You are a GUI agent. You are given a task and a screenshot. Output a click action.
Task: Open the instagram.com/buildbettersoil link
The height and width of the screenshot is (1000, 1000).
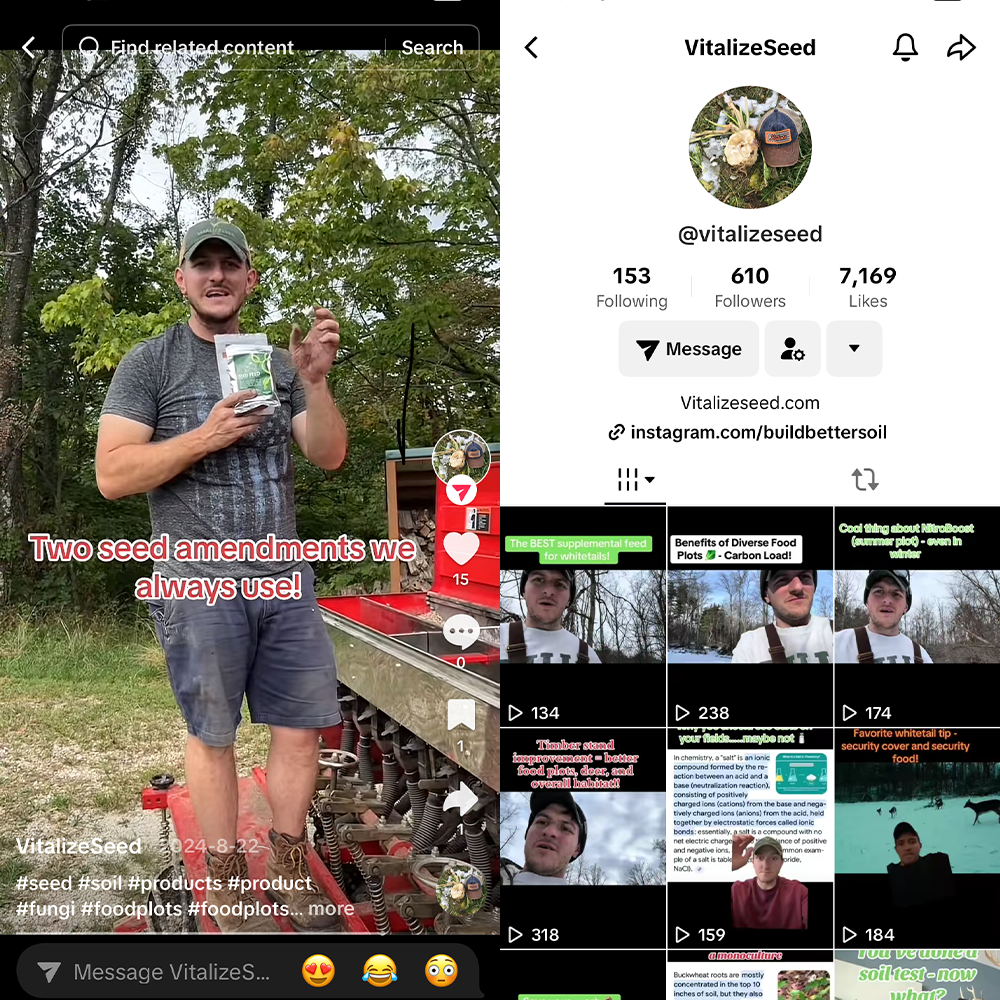pos(748,433)
